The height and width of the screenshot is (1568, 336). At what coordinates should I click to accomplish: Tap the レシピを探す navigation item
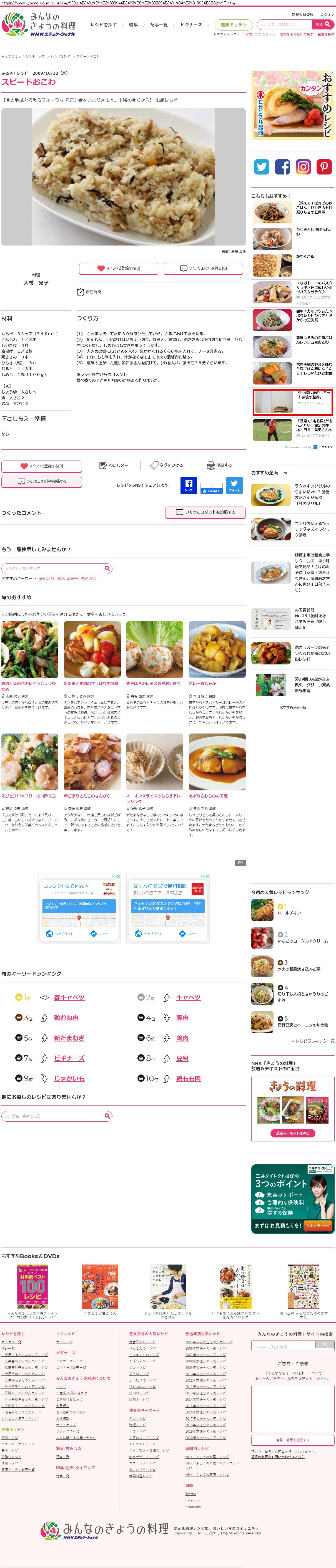[x=103, y=25]
